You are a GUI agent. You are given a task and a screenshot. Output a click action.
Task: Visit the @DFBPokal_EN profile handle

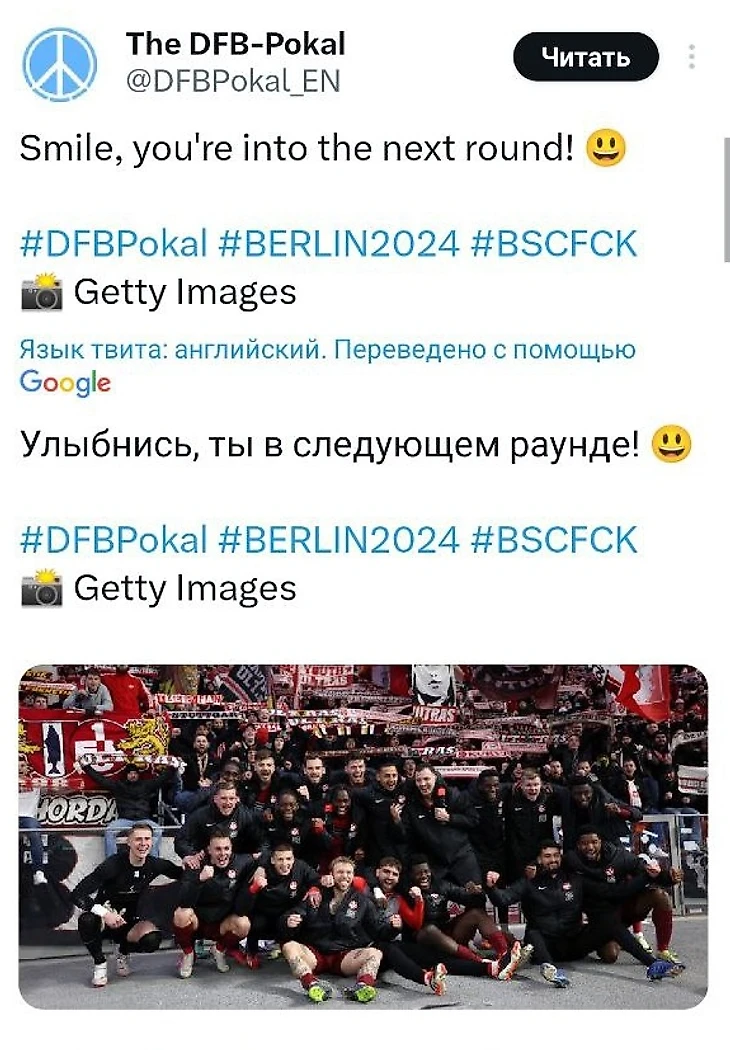(x=233, y=81)
